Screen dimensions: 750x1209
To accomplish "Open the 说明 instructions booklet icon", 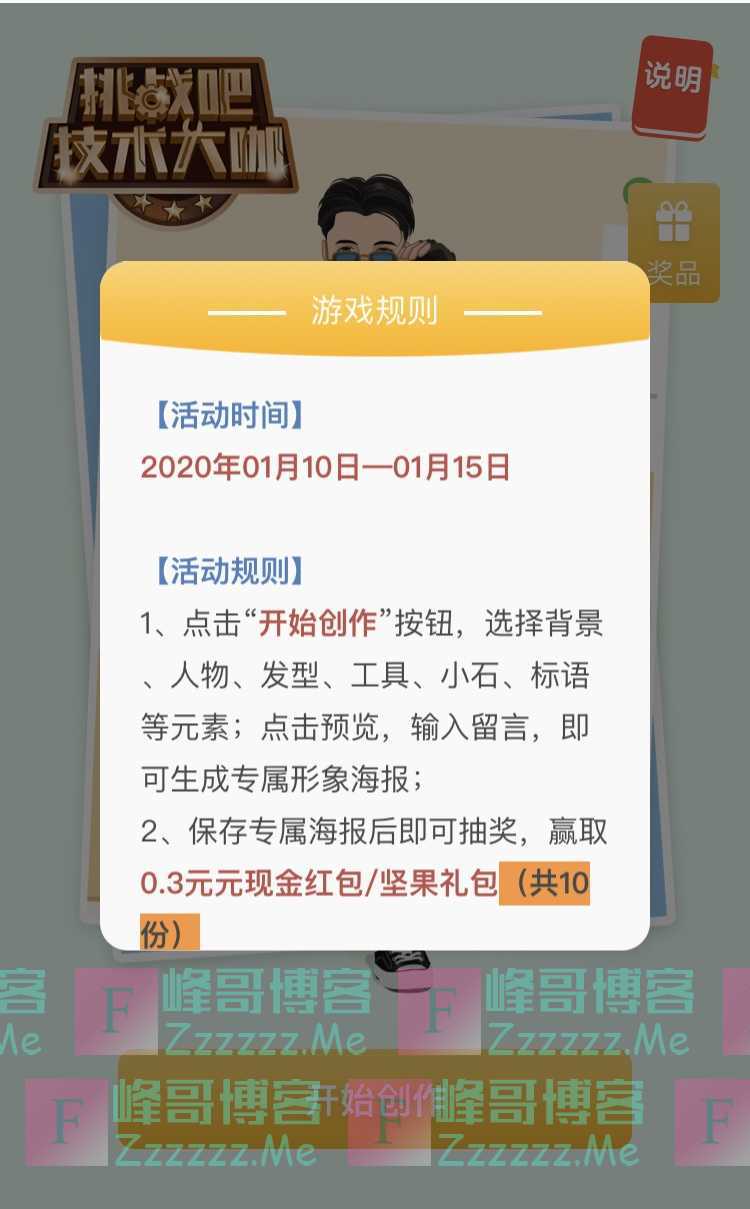I will [x=677, y=85].
